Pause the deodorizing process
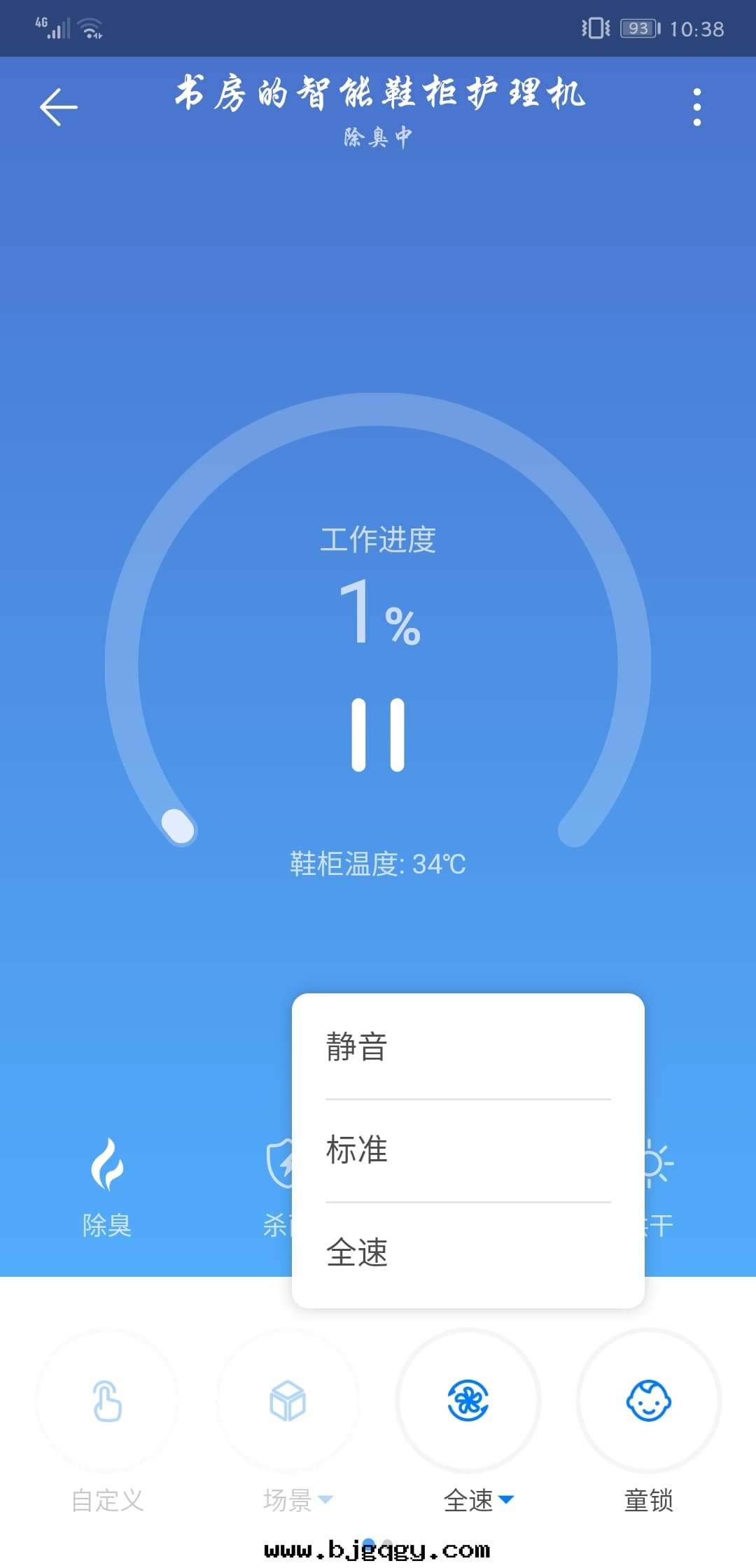Image resolution: width=756 pixels, height=1568 pixels. tap(378, 734)
